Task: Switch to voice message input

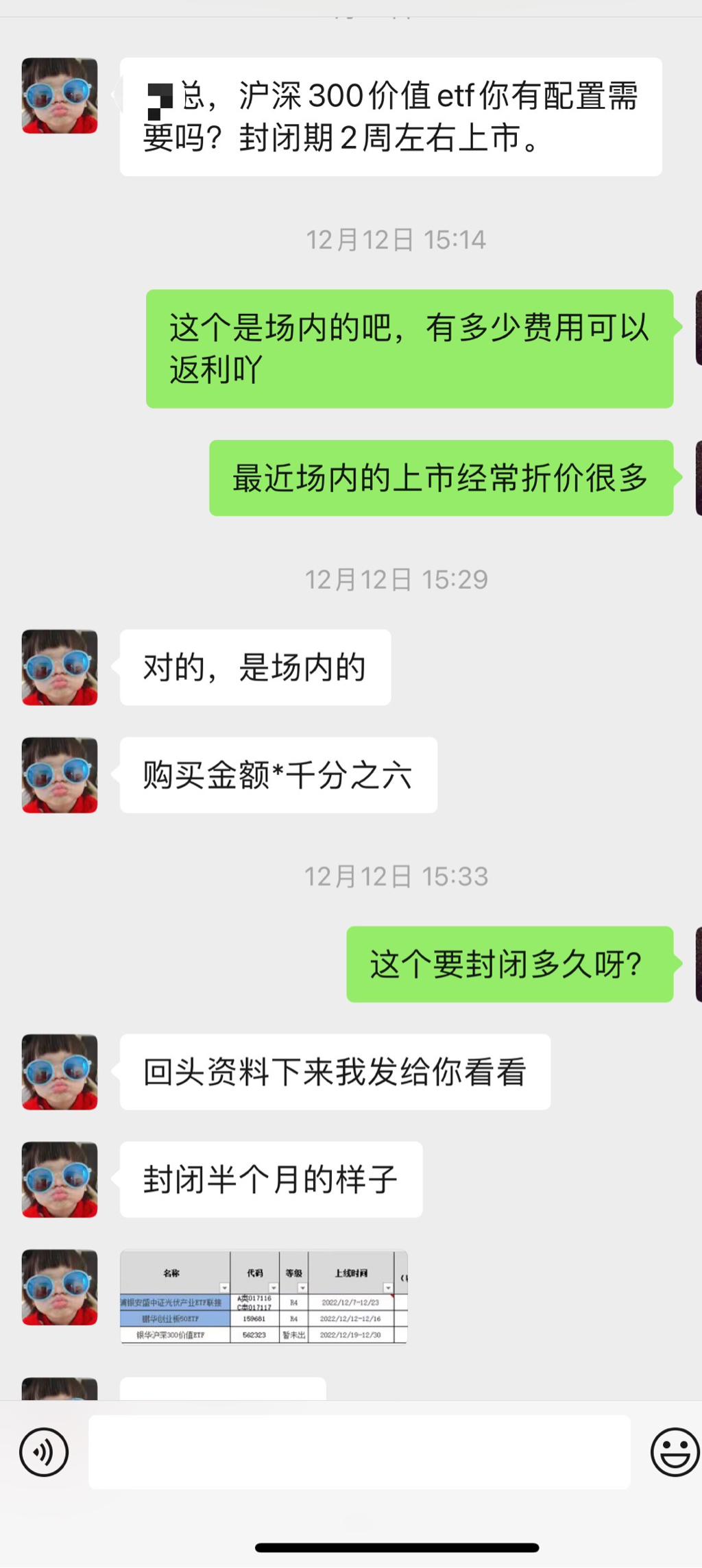Action: (44, 1451)
